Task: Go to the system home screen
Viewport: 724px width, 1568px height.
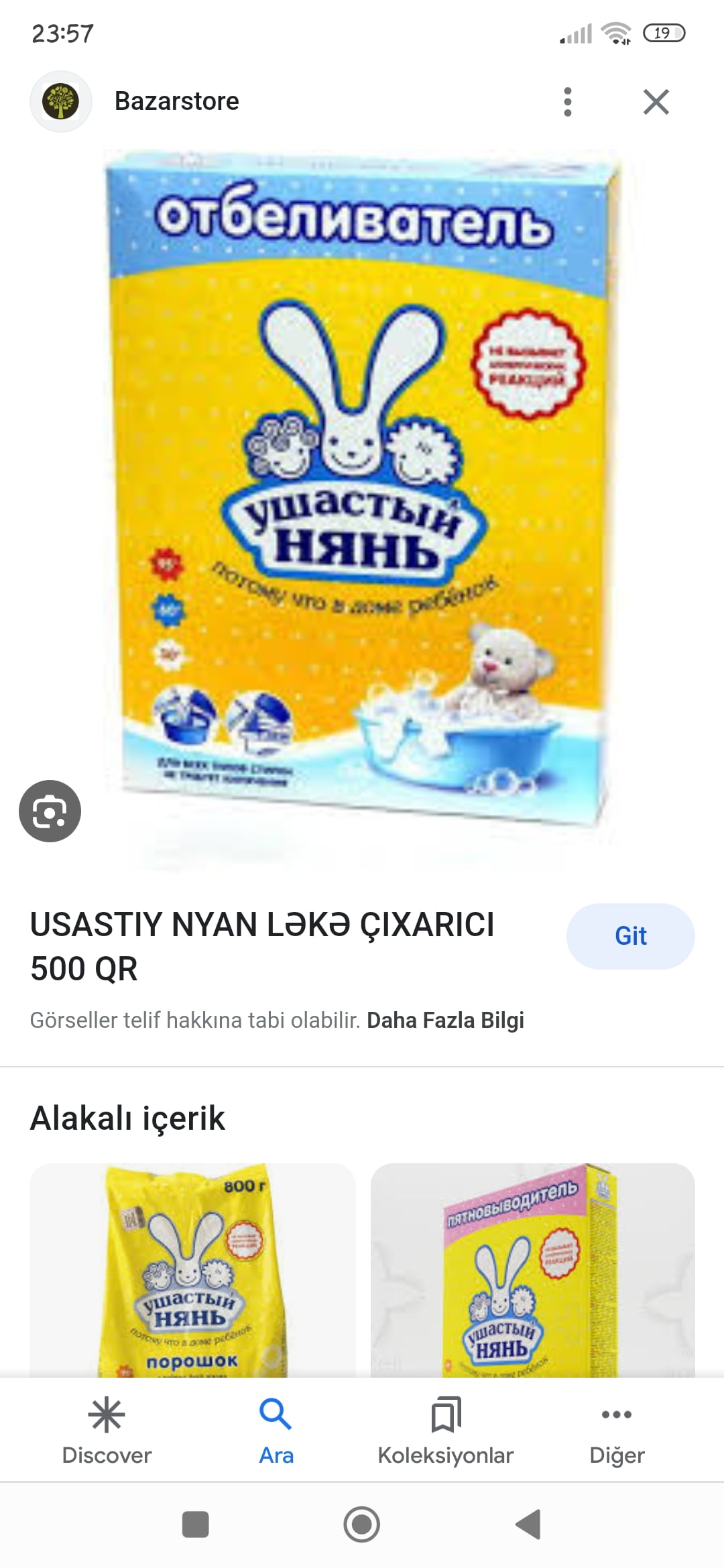Action: coord(362,1524)
